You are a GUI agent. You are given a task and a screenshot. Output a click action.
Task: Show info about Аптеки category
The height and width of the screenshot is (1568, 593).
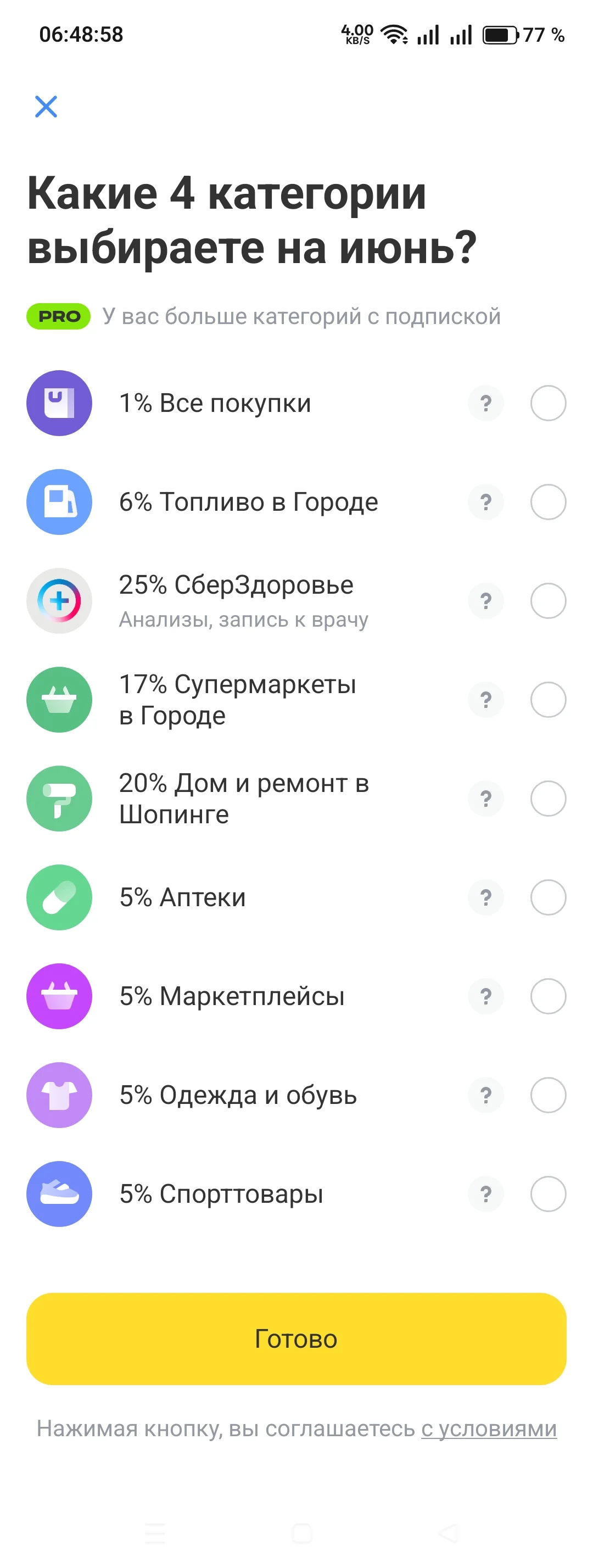[486, 897]
